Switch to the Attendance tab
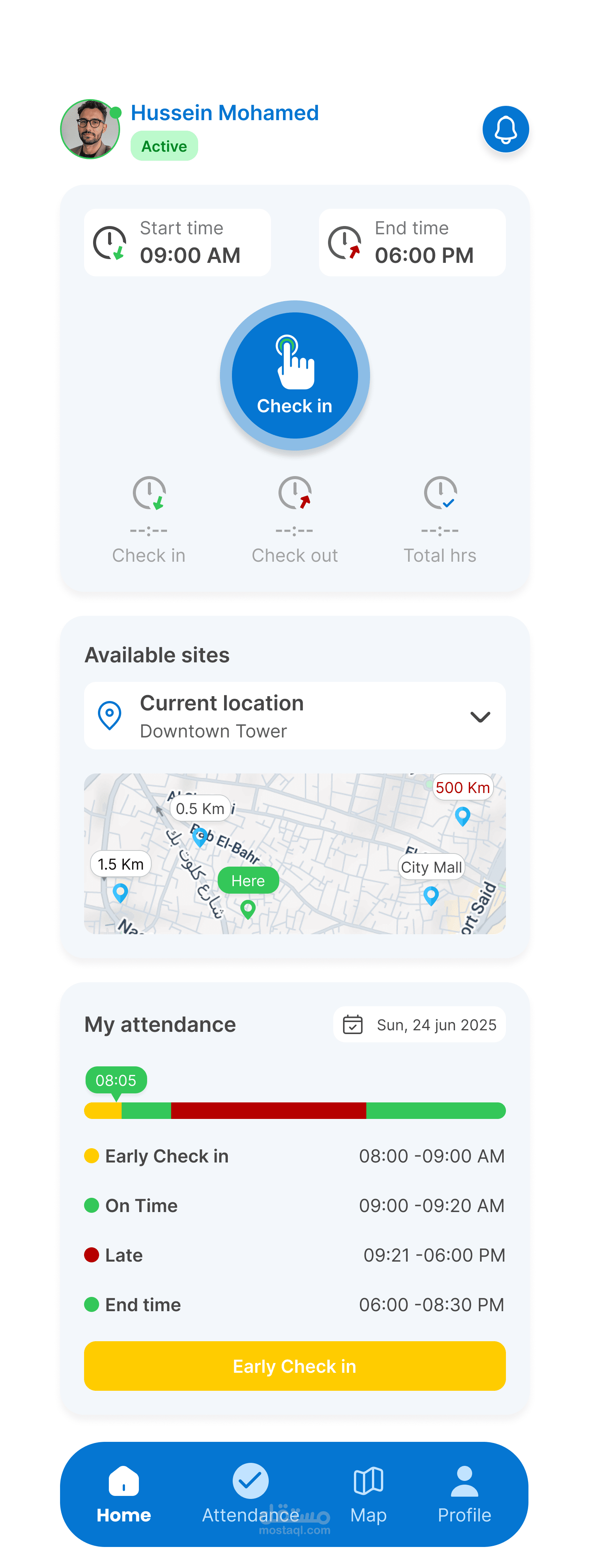 [x=250, y=1494]
